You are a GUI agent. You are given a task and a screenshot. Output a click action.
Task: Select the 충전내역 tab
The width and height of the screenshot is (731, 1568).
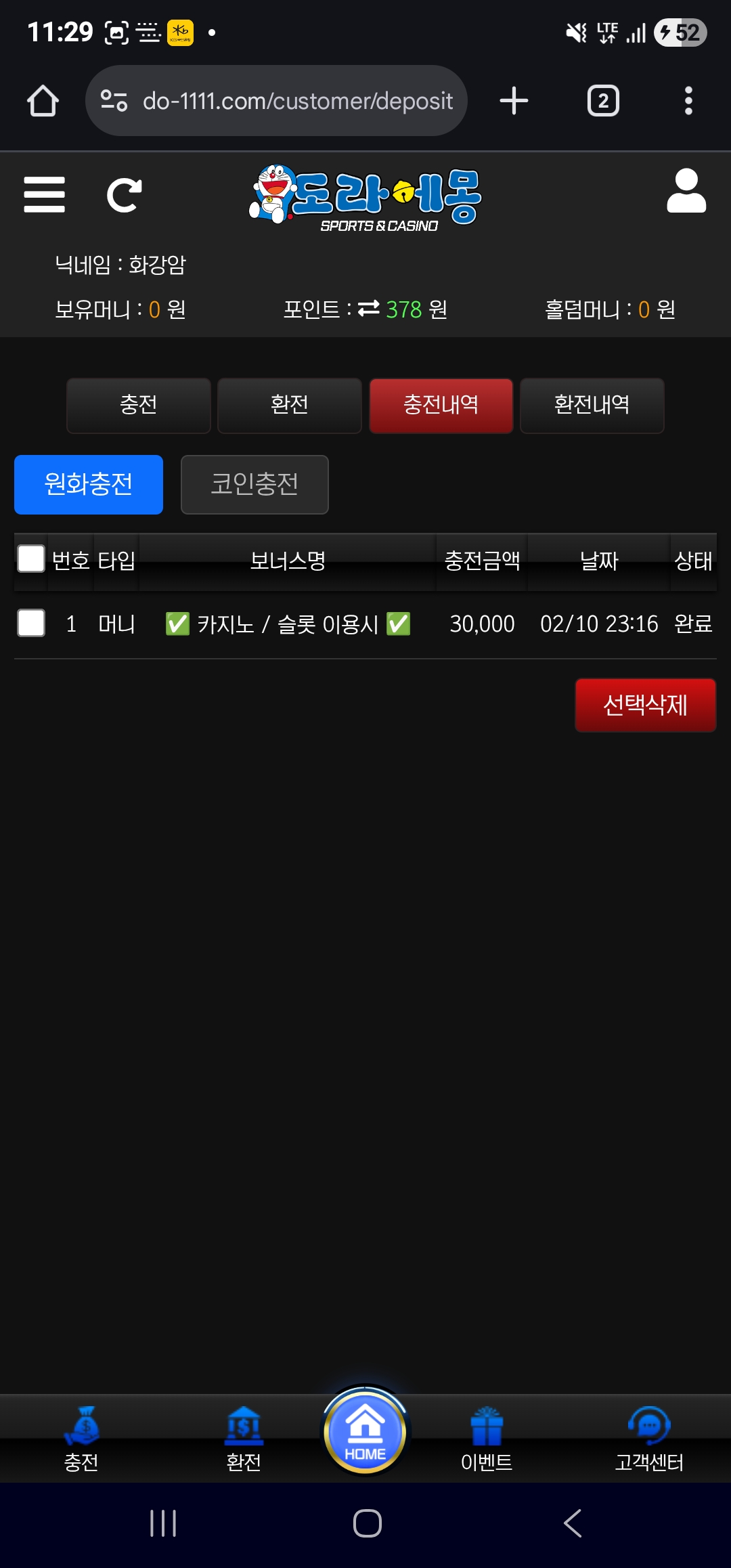point(441,405)
